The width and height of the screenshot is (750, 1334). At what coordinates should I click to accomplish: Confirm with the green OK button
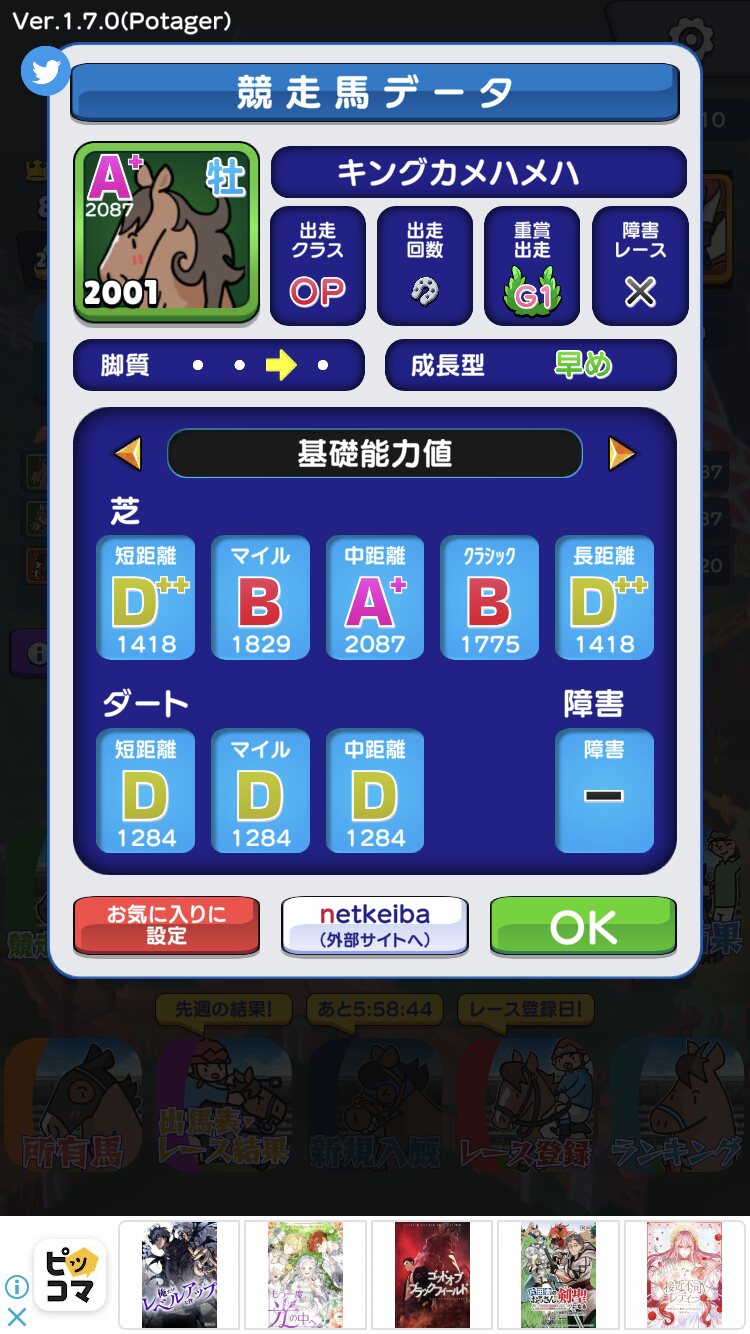pos(583,926)
